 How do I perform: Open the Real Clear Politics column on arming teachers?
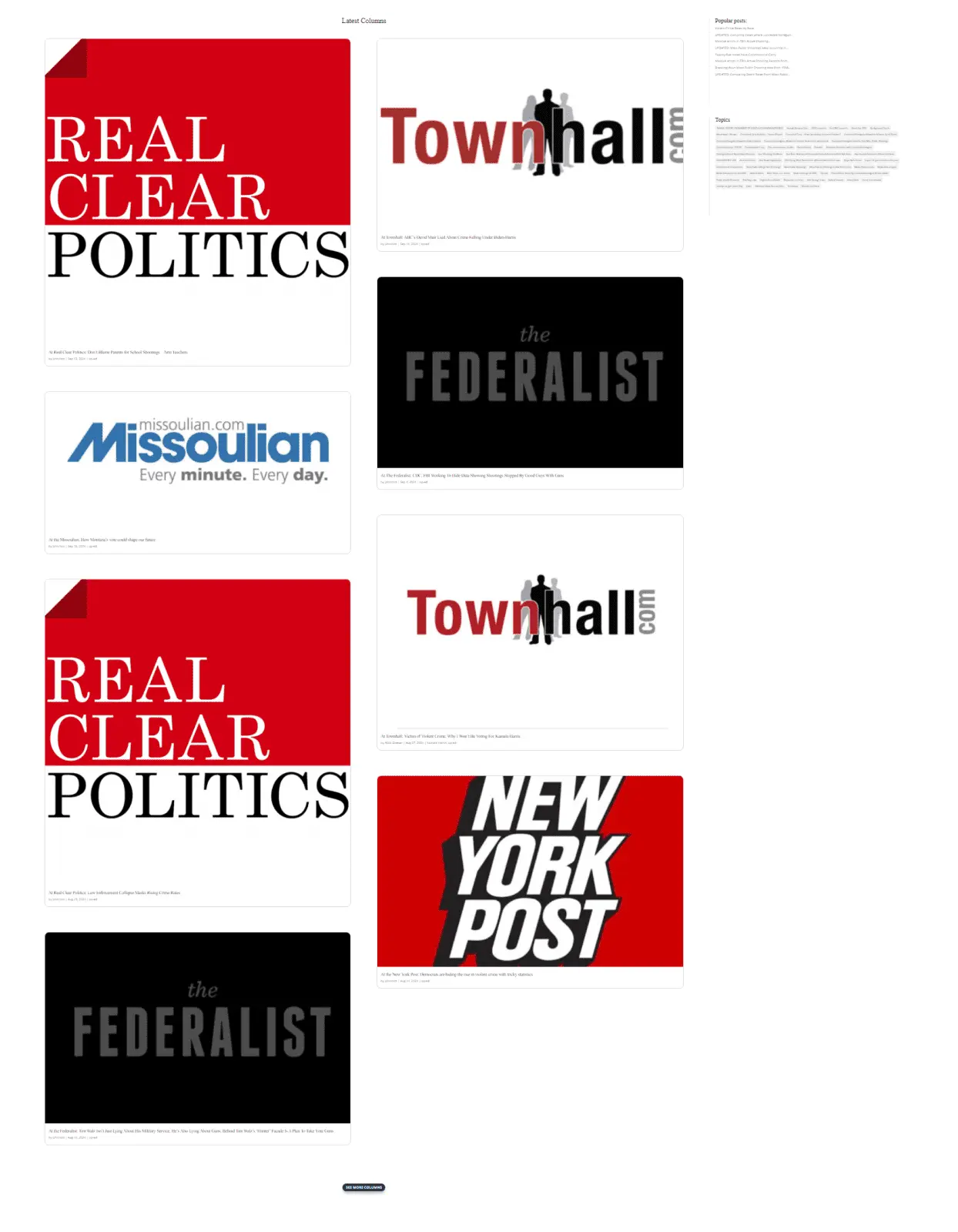click(118, 352)
